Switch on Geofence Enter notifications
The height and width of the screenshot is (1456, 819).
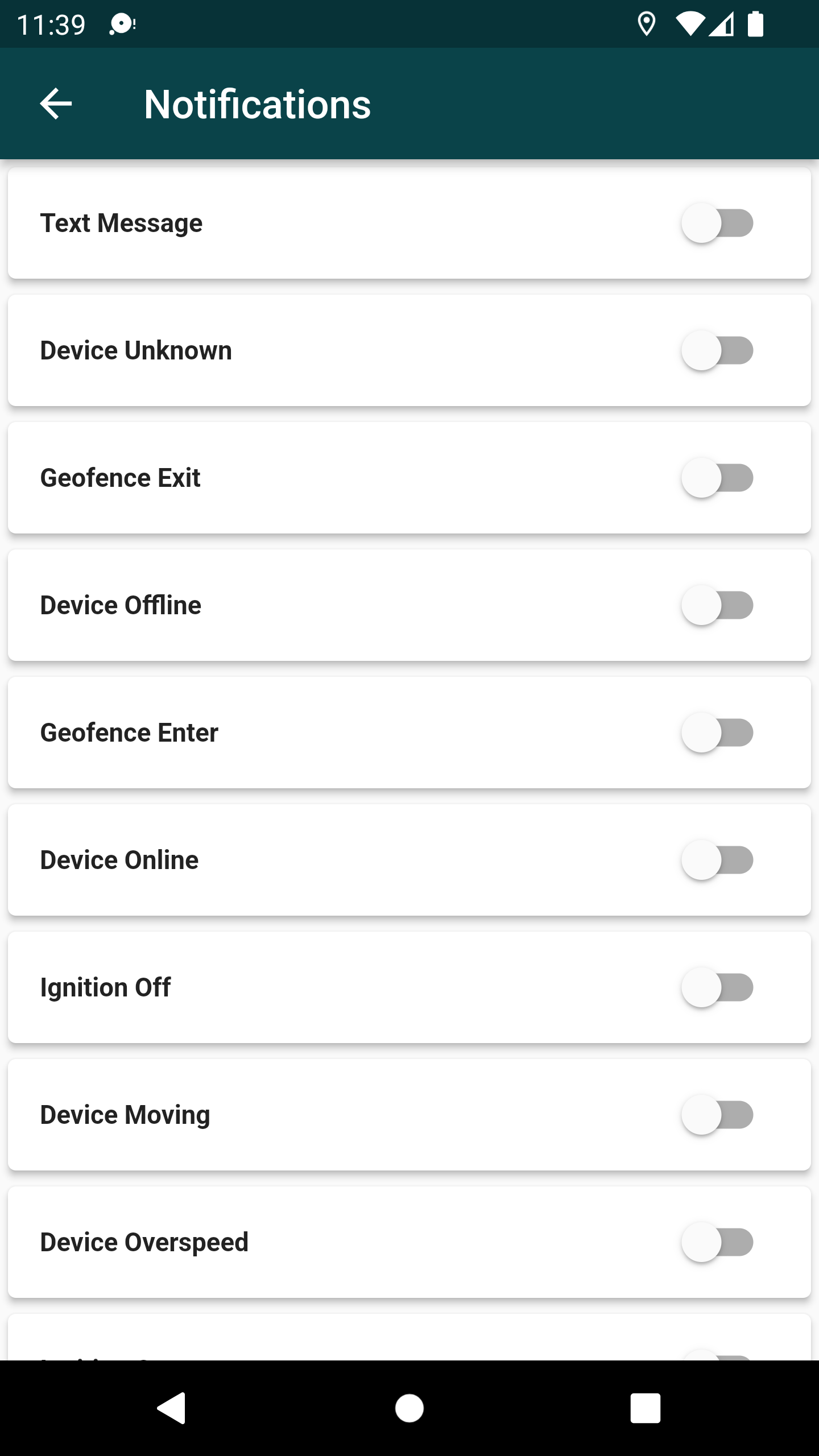(x=718, y=733)
